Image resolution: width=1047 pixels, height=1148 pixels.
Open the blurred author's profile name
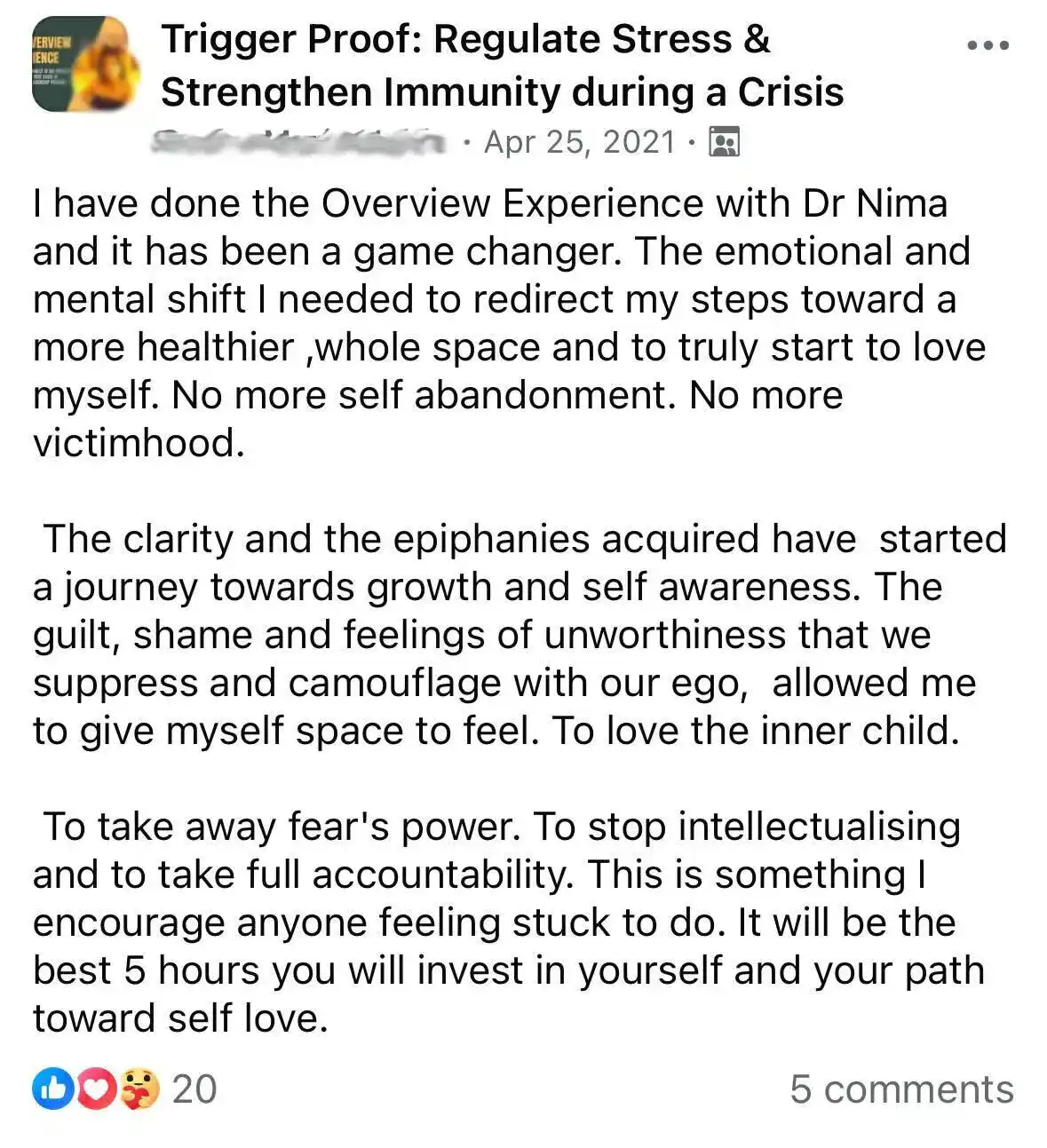click(300, 142)
